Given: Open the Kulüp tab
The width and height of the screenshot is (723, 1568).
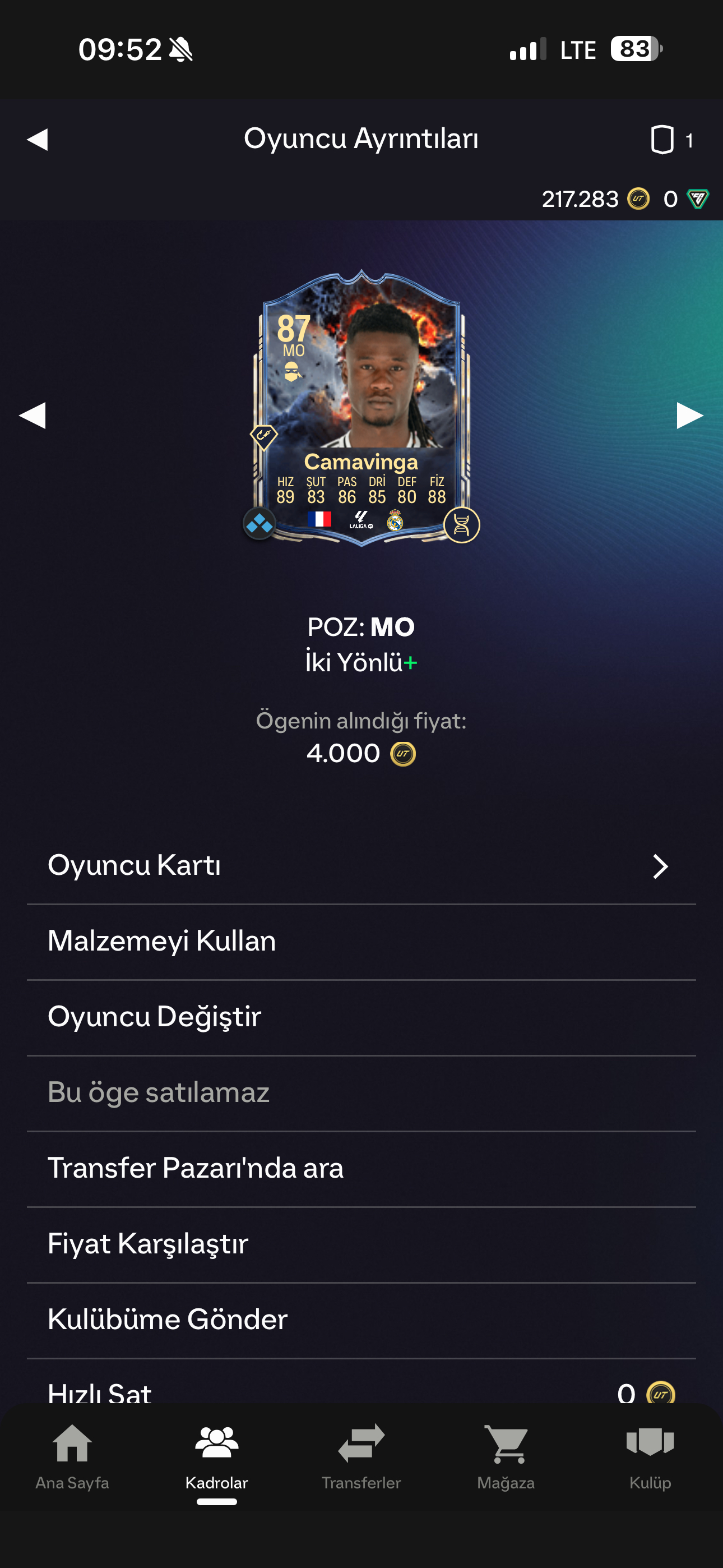Looking at the screenshot, I should [650, 1456].
